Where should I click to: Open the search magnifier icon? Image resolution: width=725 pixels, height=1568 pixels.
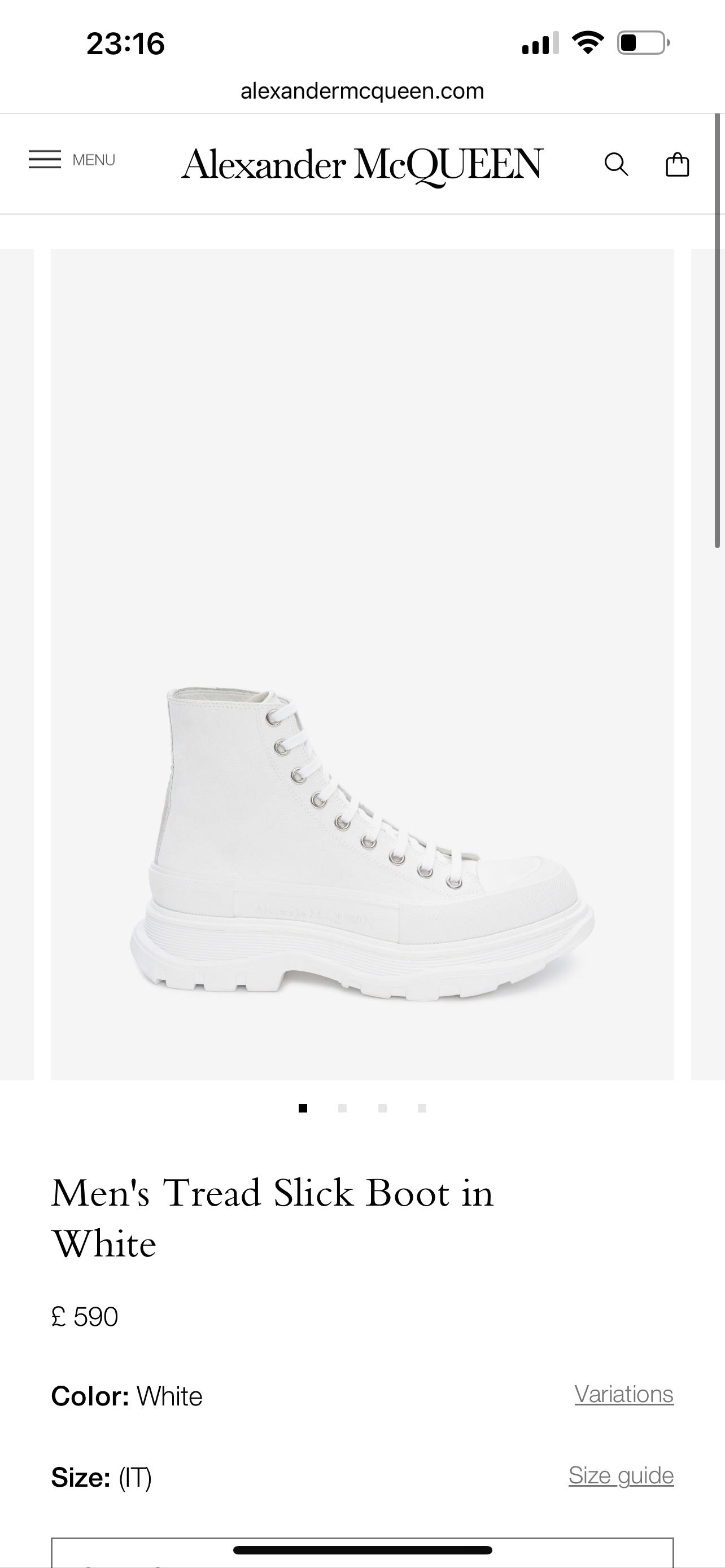(615, 164)
